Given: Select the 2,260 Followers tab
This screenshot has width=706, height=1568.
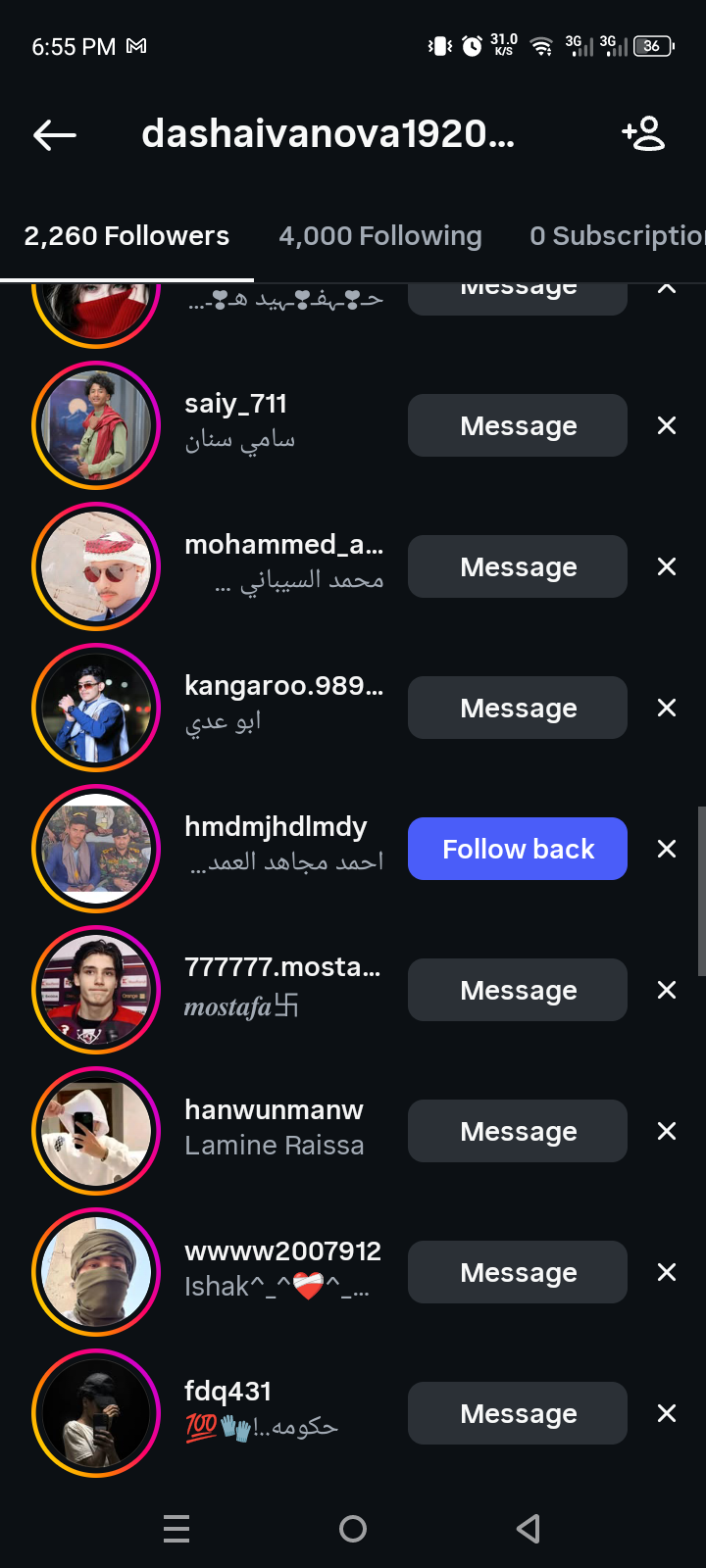Looking at the screenshot, I should [126, 236].
